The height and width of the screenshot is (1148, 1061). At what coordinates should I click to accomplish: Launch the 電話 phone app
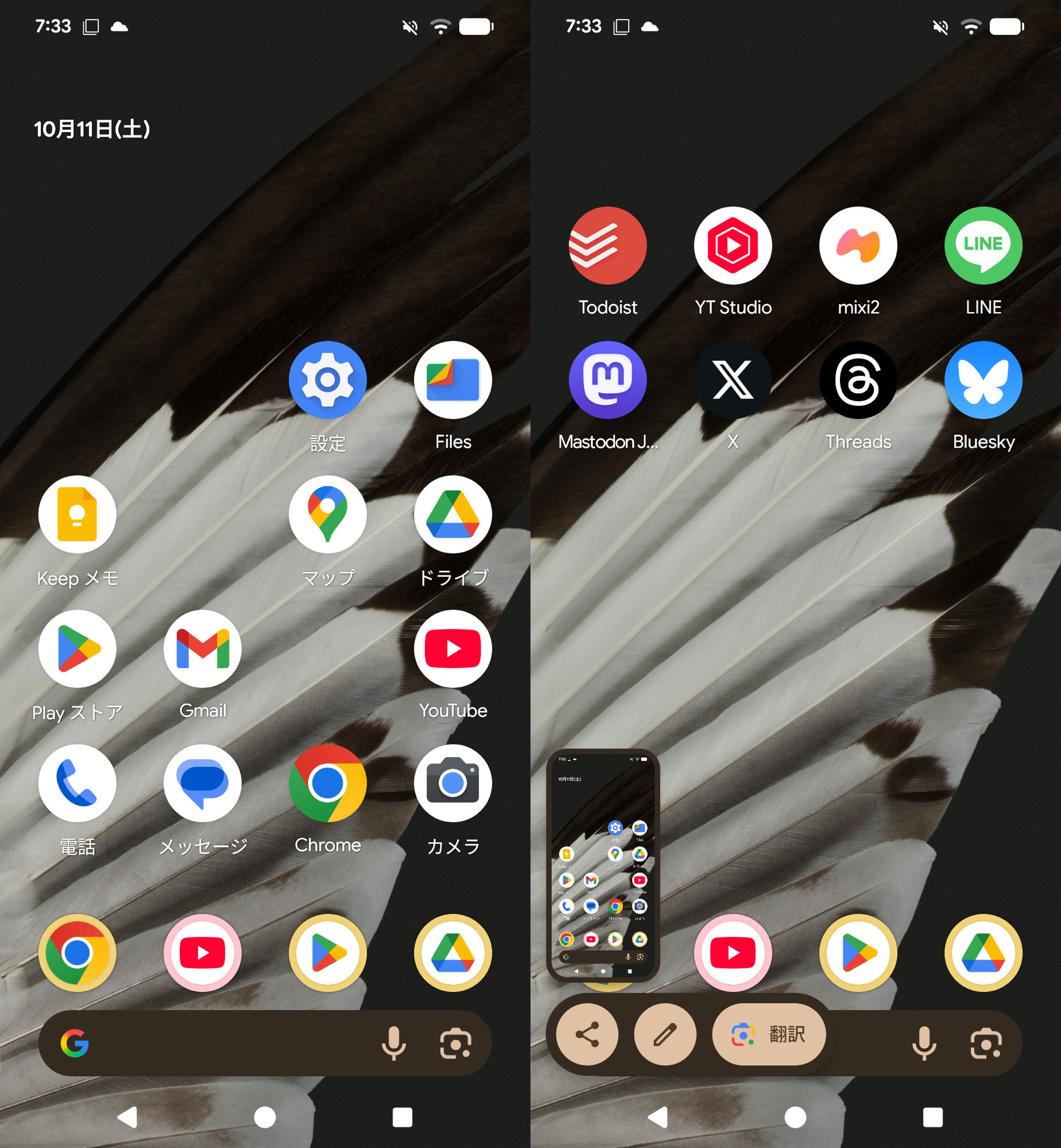[x=77, y=783]
